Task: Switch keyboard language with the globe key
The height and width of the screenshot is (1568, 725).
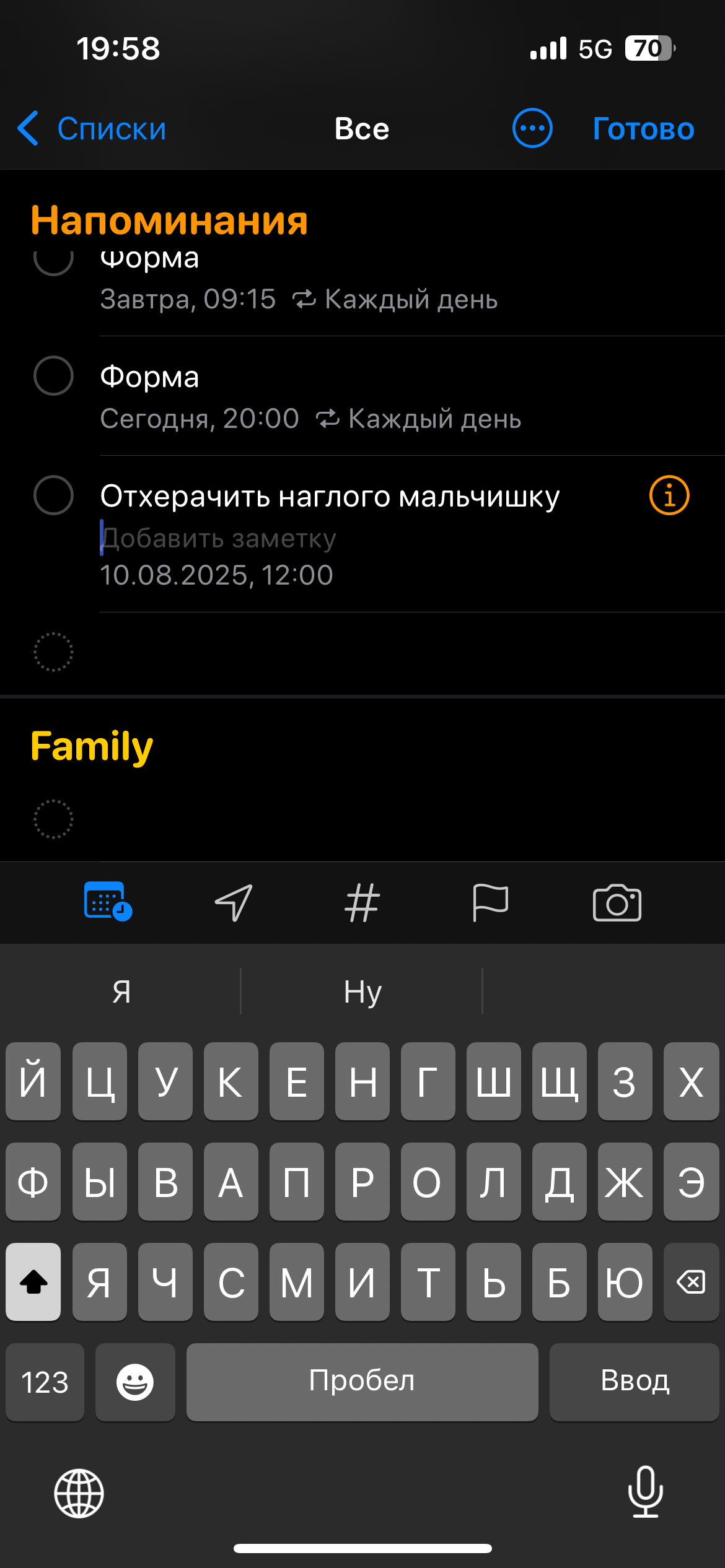Action: [x=79, y=1493]
